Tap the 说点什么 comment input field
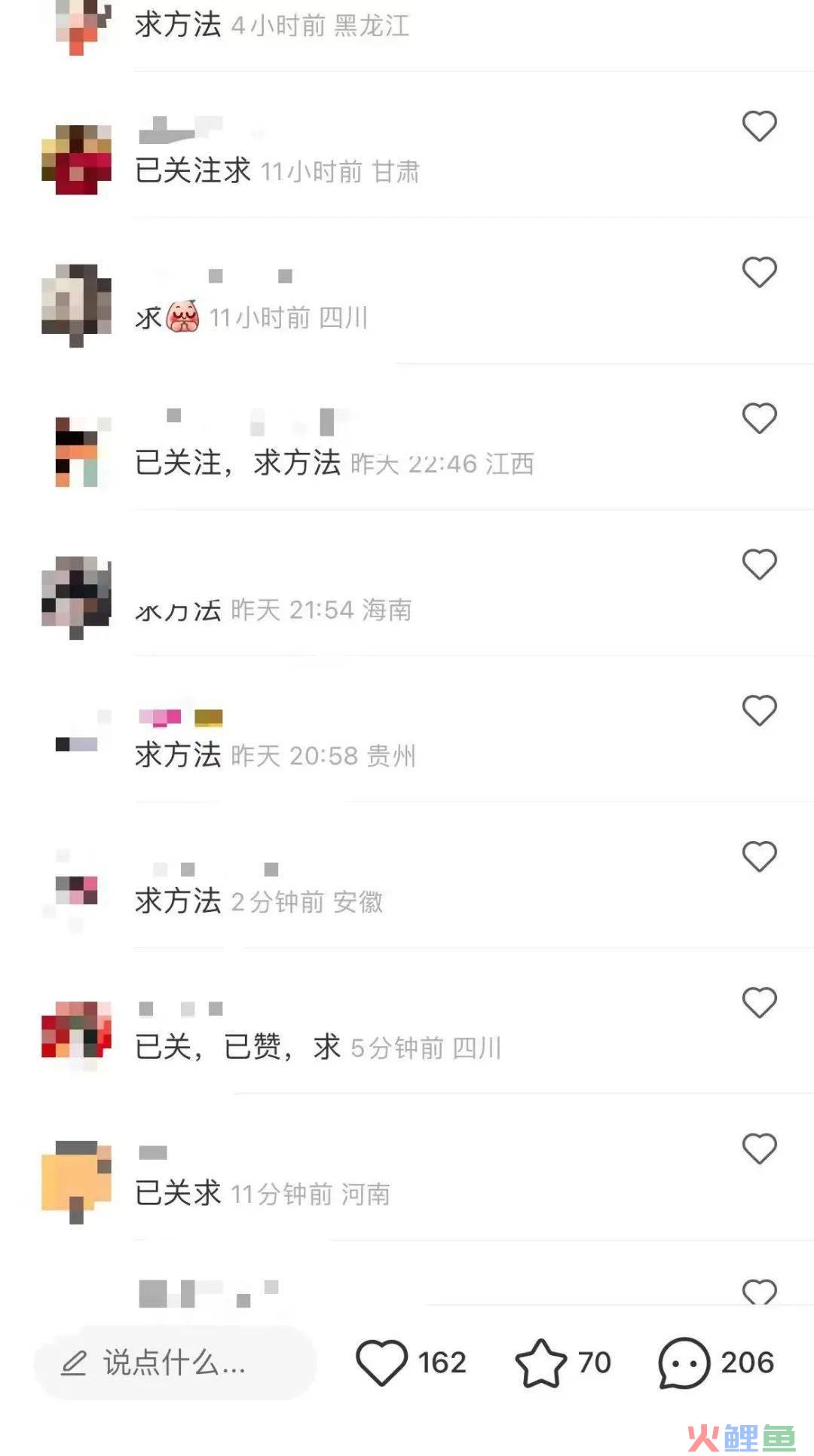Screen dimensions: 814x1456 coord(175,1363)
